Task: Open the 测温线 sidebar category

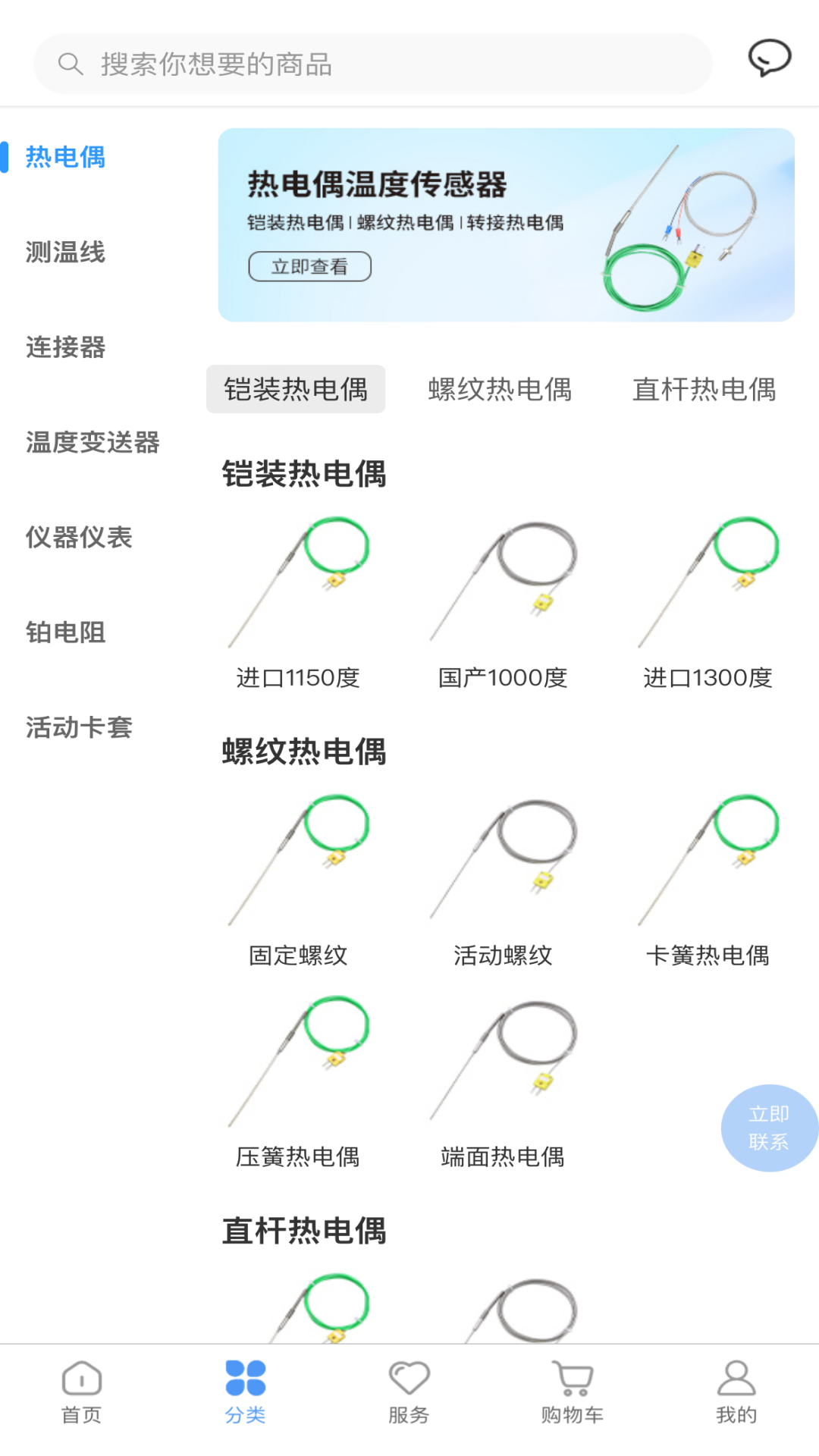Action: 64,253
